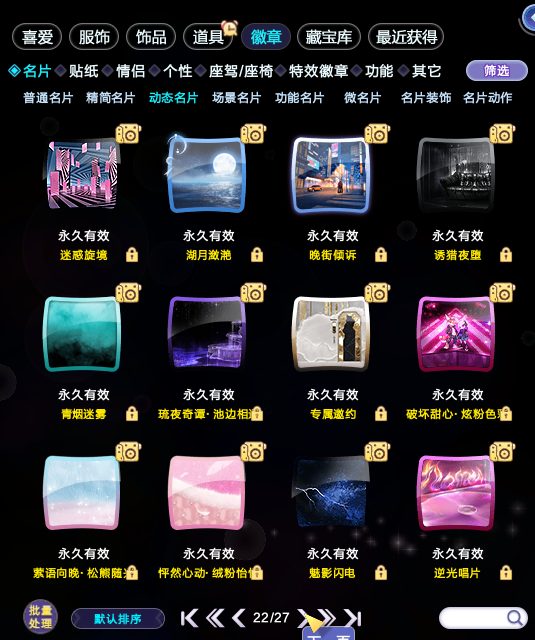This screenshot has width=535, height=640.
Task: Open the 道具 tab
Action: click(208, 37)
